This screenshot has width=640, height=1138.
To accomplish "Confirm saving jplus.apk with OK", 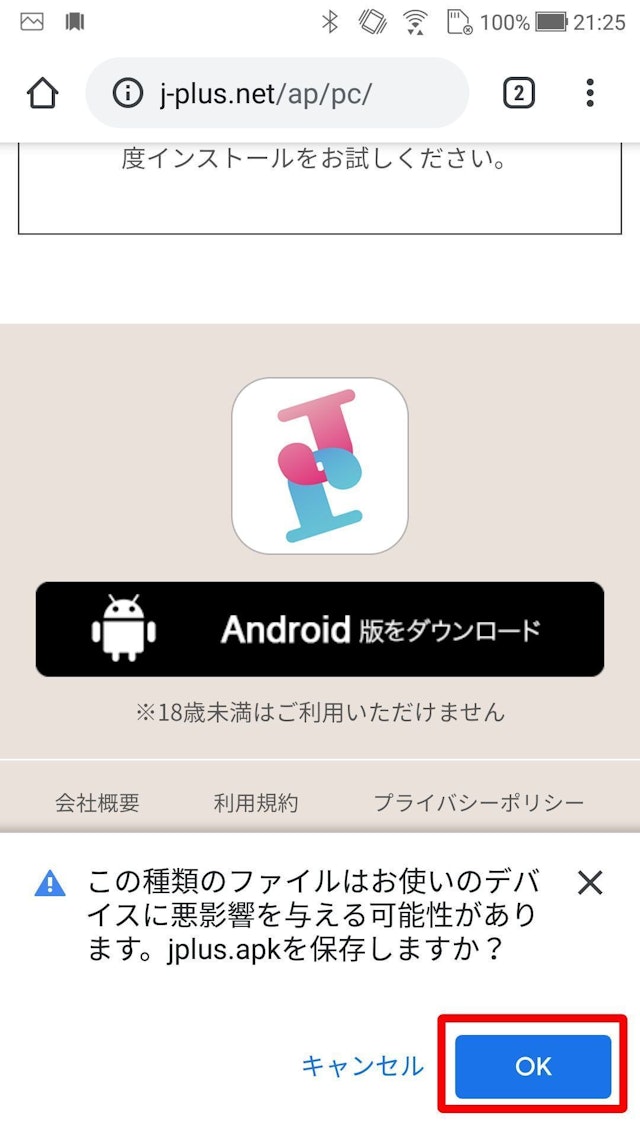I will pyautogui.click(x=533, y=1066).
